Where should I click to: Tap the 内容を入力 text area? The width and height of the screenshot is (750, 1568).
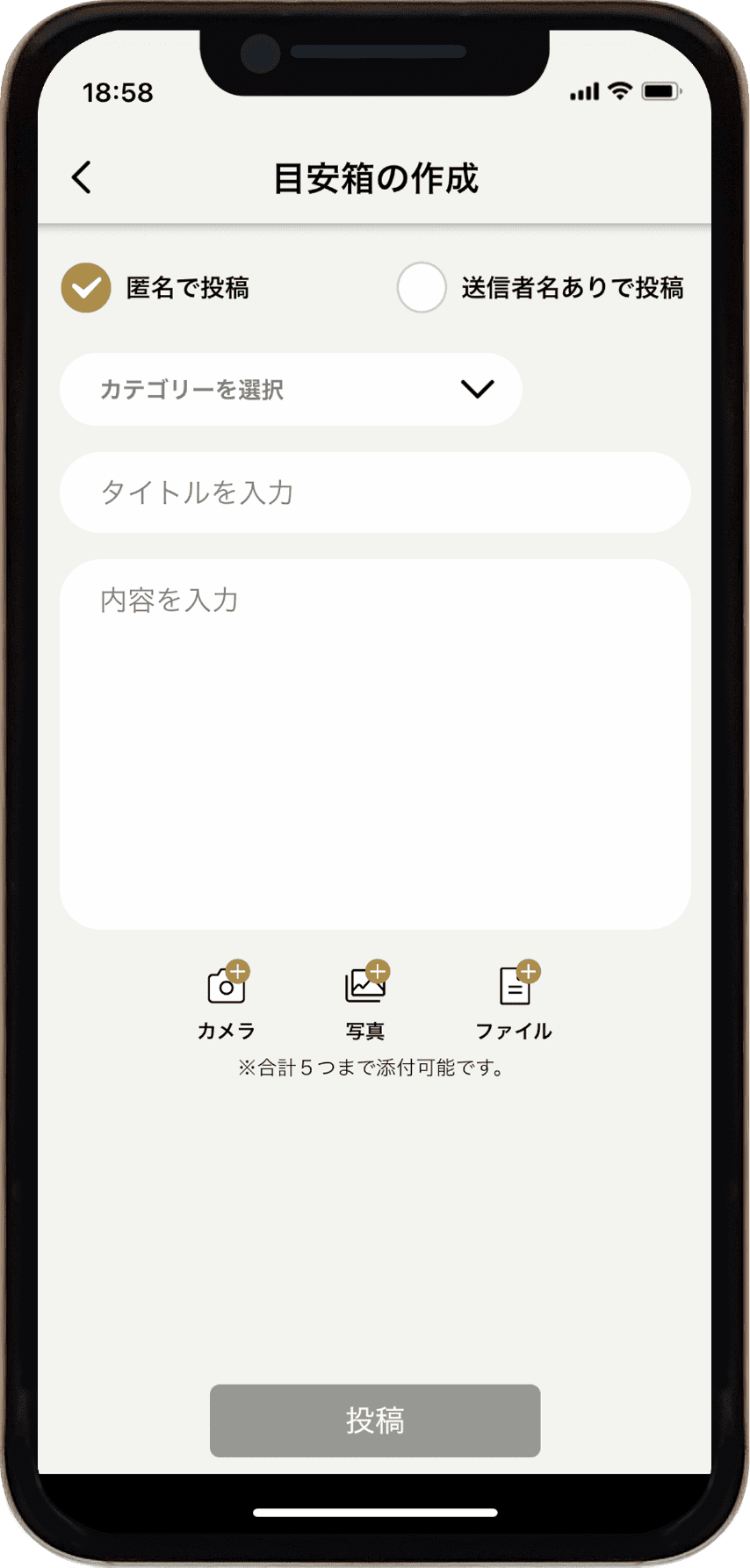[375, 744]
